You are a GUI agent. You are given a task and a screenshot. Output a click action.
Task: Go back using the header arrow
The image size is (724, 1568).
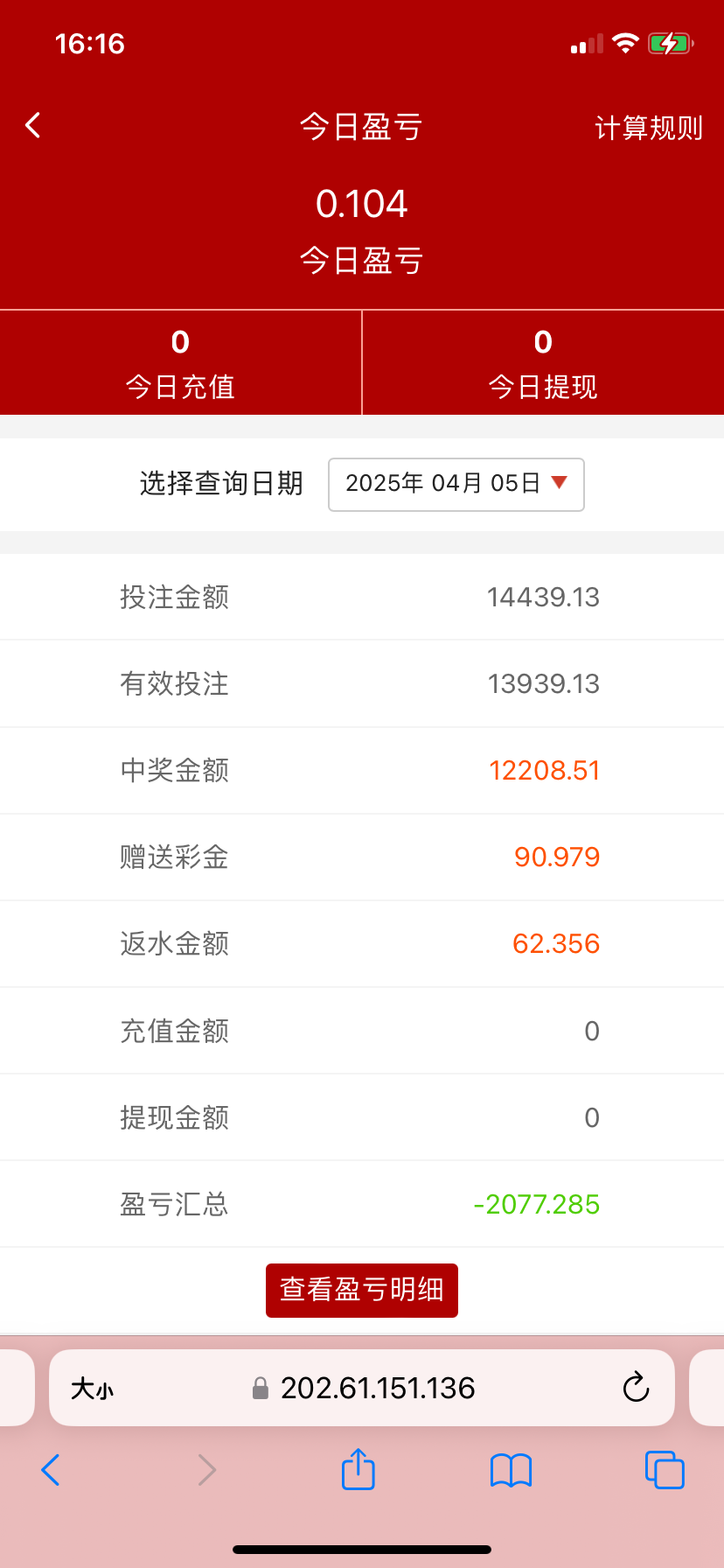coord(33,126)
